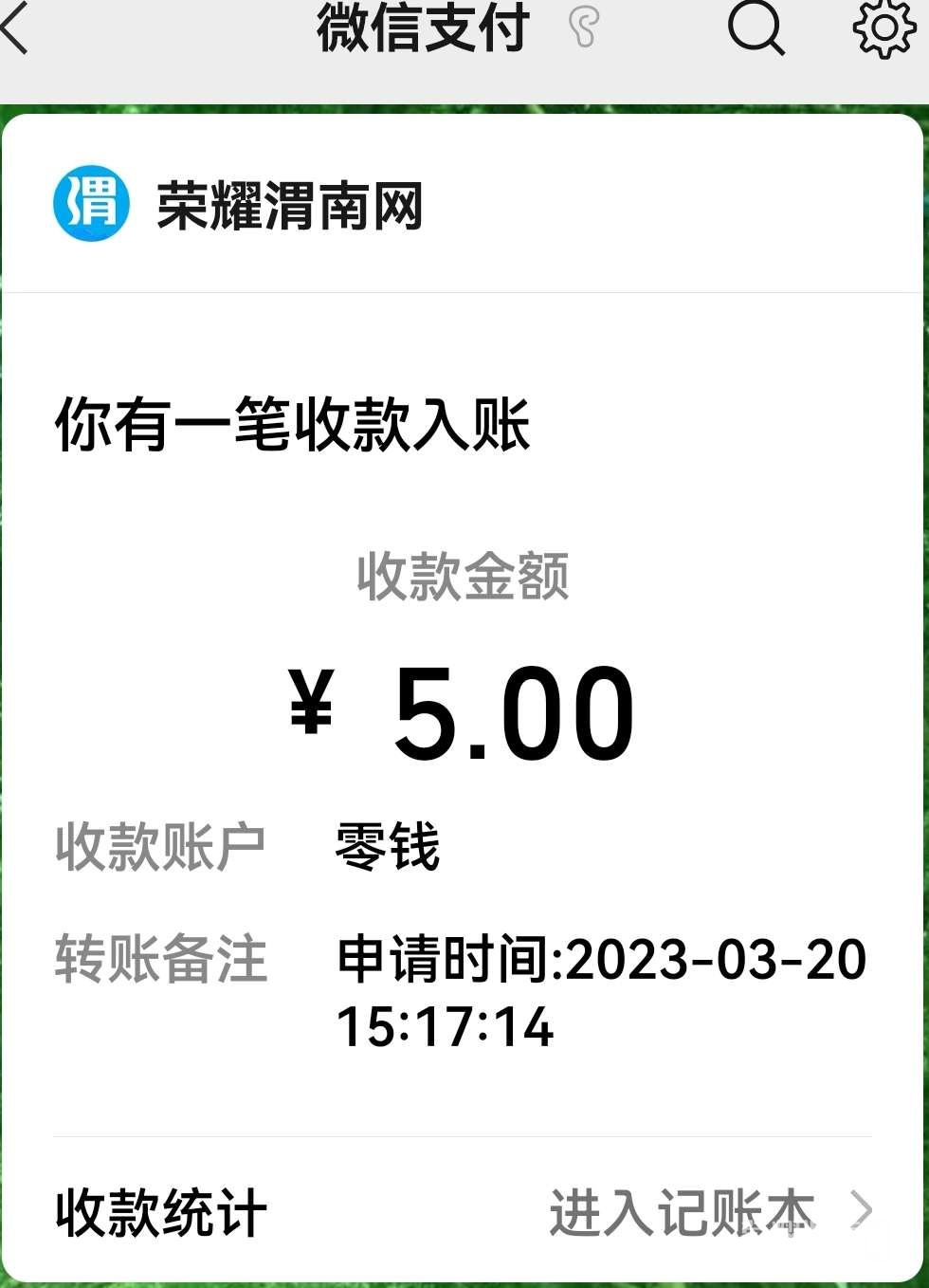Open the search with the magnifier icon
The width and height of the screenshot is (929, 1288).
[x=756, y=30]
